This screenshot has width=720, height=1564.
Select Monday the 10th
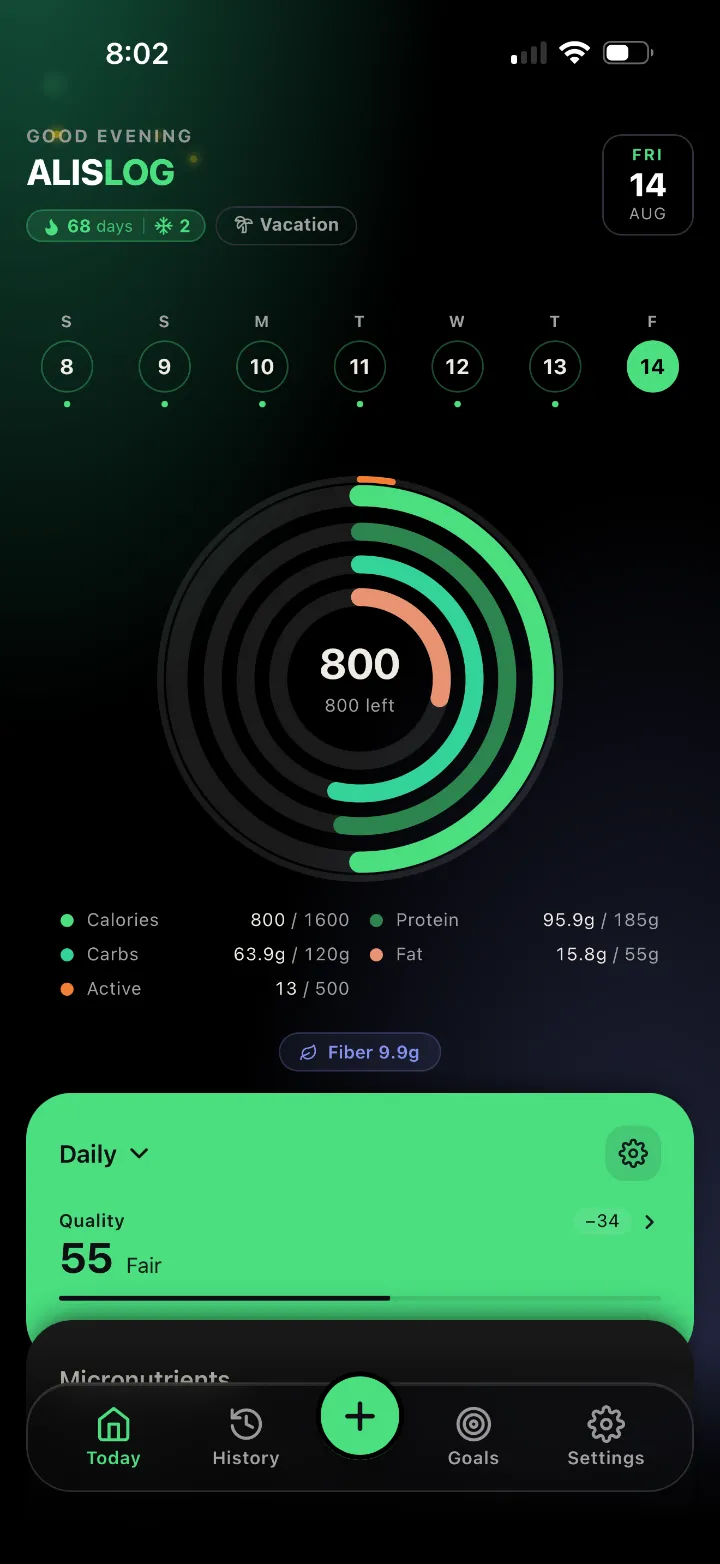pyautogui.click(x=262, y=367)
